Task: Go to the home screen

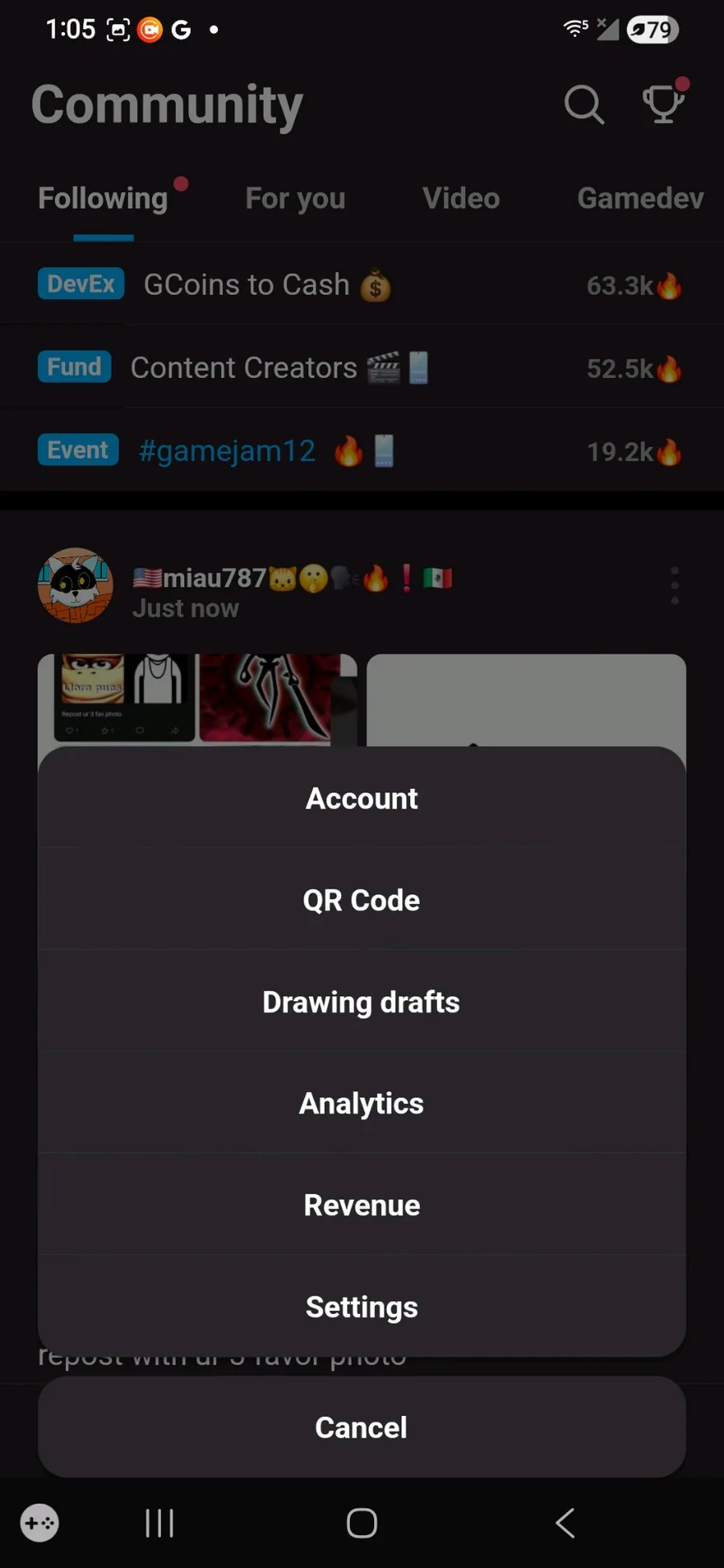Action: (x=361, y=1522)
